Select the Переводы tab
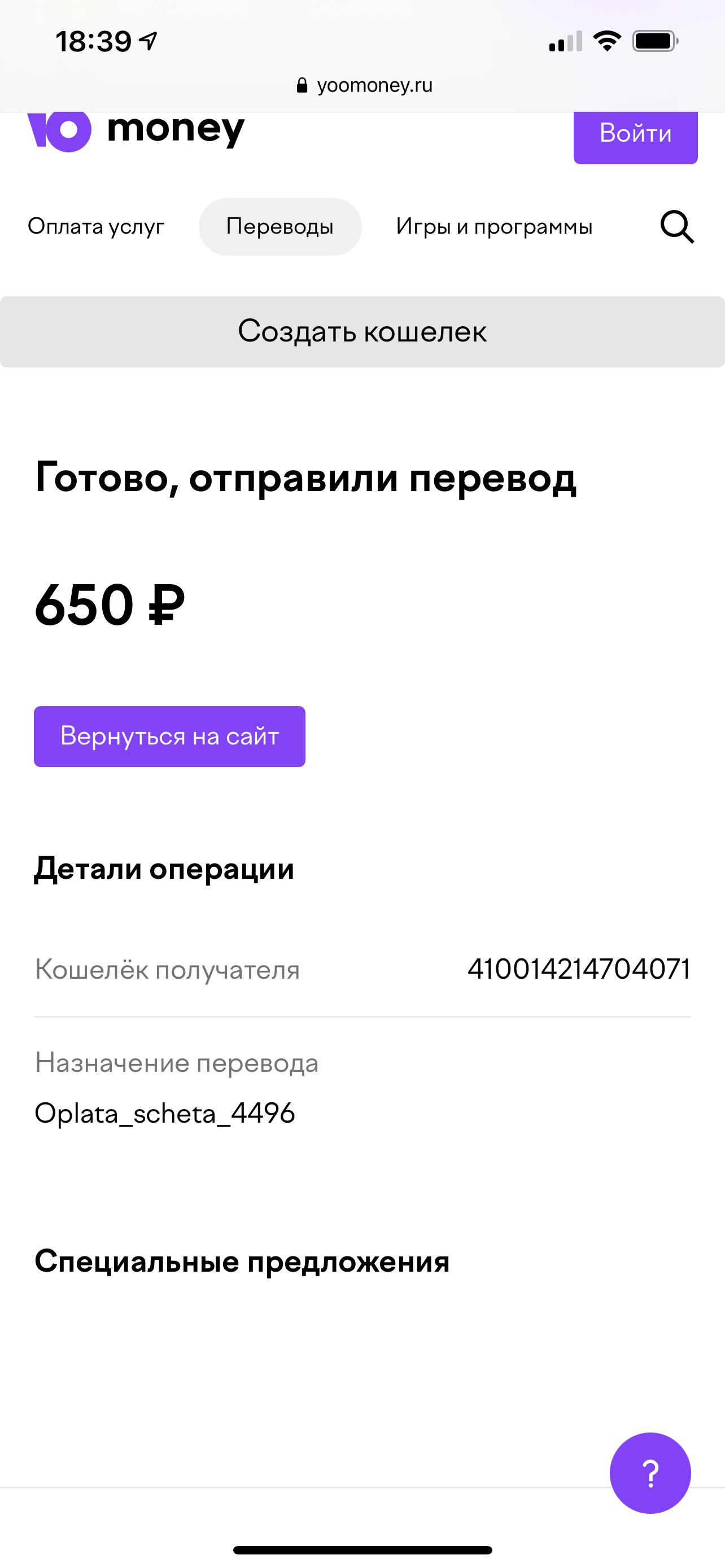 (x=280, y=227)
